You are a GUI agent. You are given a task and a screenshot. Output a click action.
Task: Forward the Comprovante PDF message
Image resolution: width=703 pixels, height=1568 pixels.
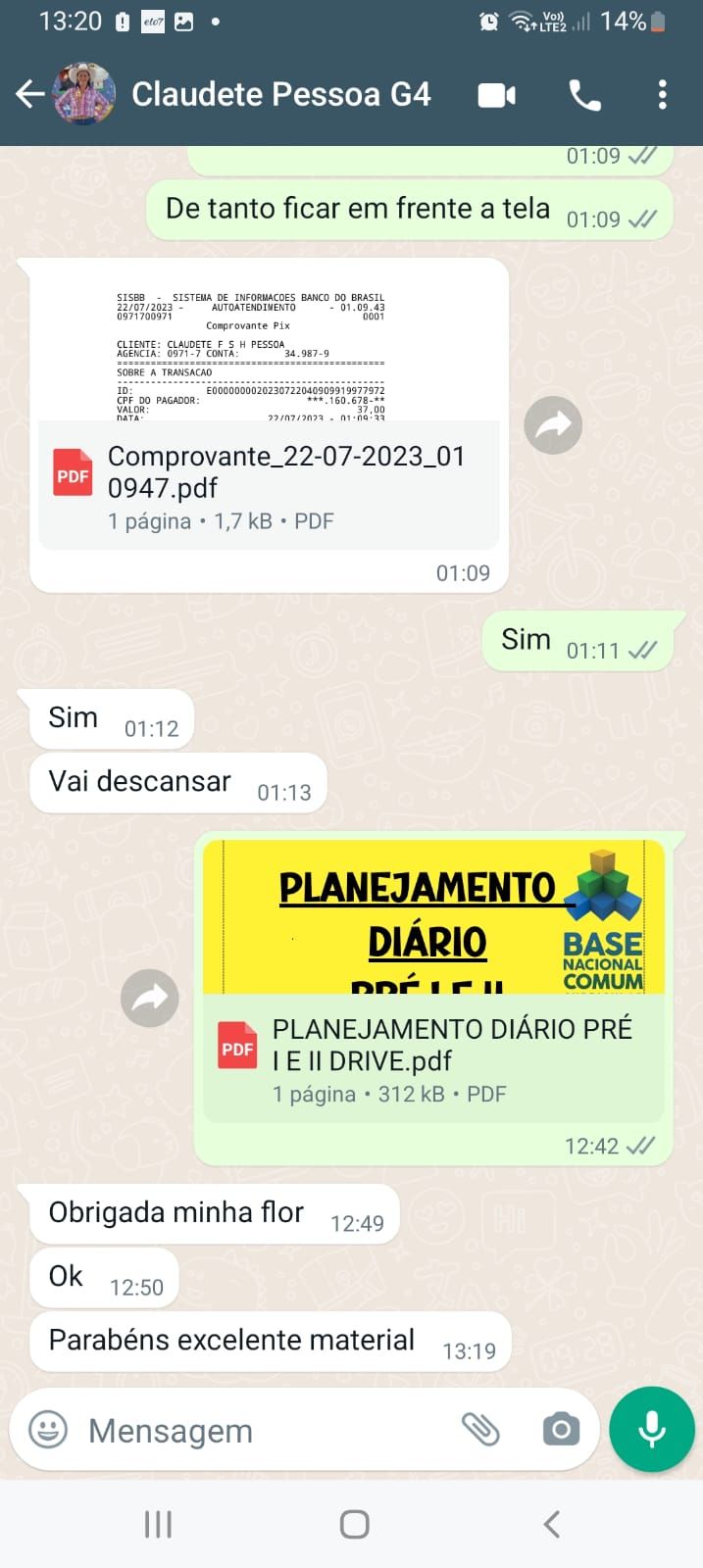coord(553,424)
